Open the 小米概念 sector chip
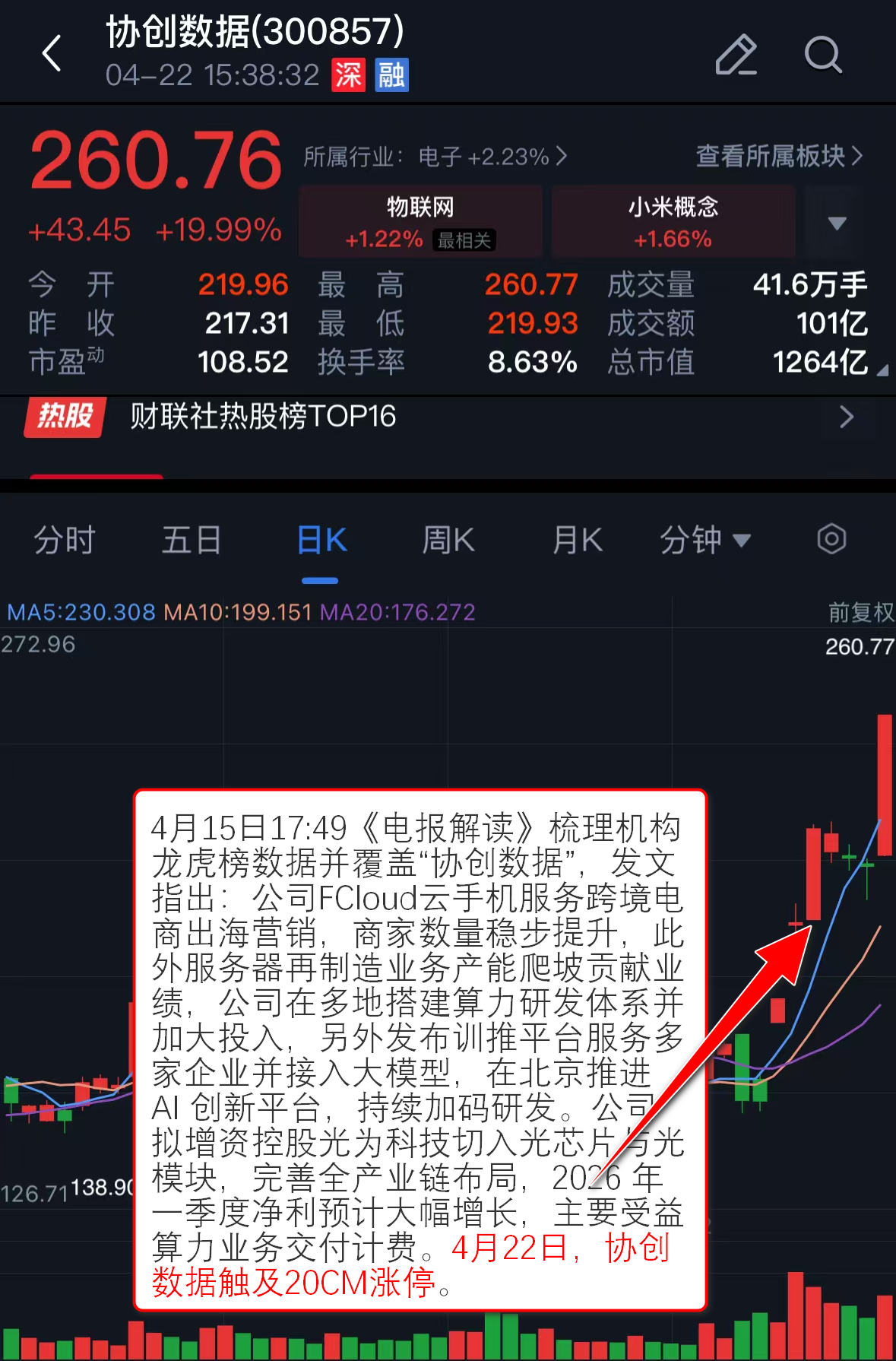 pos(673,221)
